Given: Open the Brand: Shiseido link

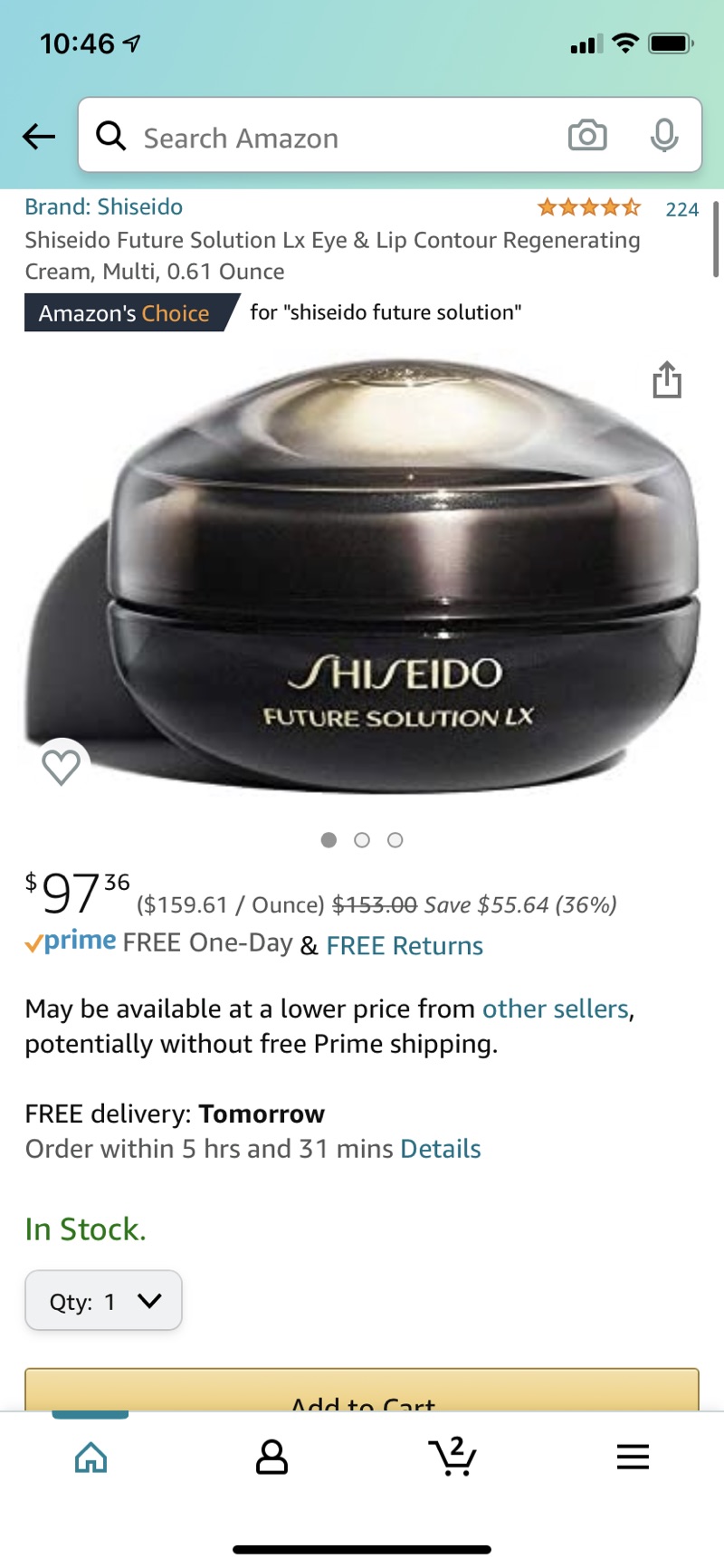Looking at the screenshot, I should click(104, 207).
